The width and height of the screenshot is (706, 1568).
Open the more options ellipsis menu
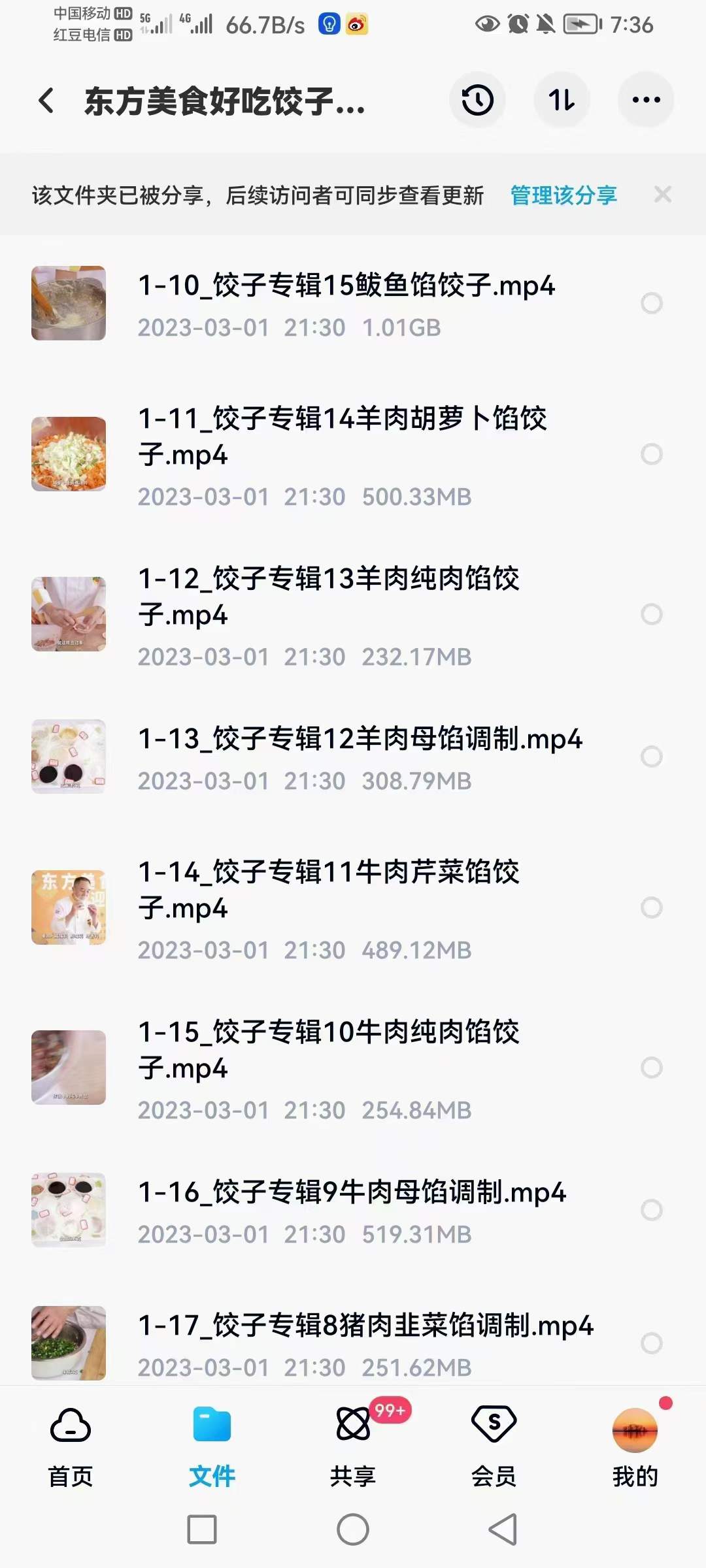point(645,101)
